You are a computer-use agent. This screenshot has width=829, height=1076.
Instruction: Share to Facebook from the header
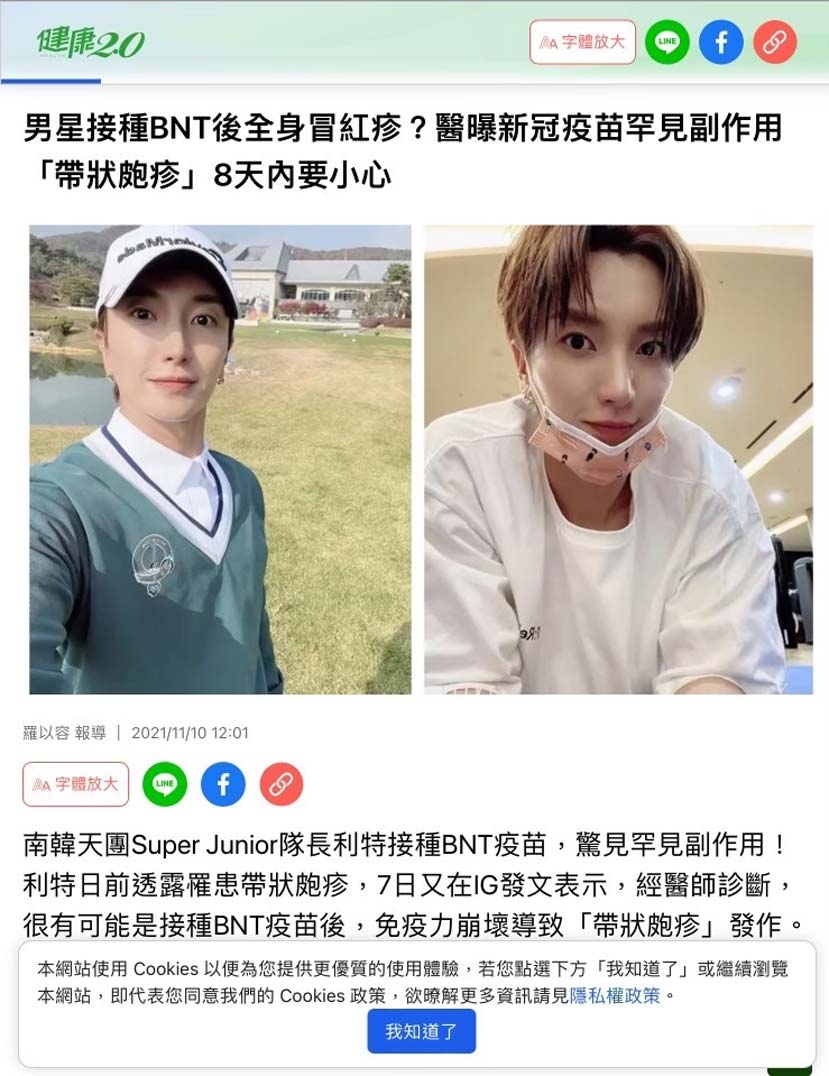(x=721, y=42)
